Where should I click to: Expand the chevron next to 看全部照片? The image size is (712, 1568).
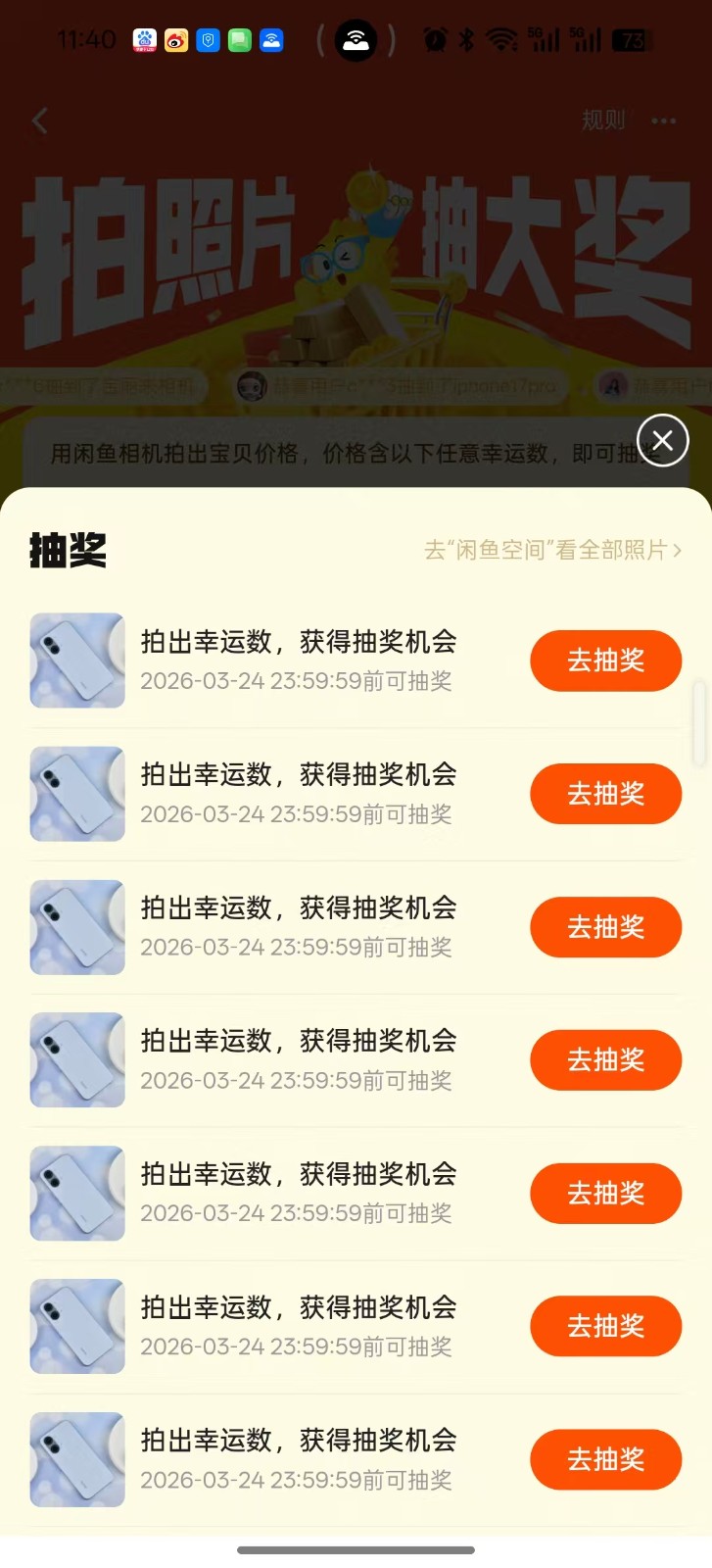tap(678, 550)
